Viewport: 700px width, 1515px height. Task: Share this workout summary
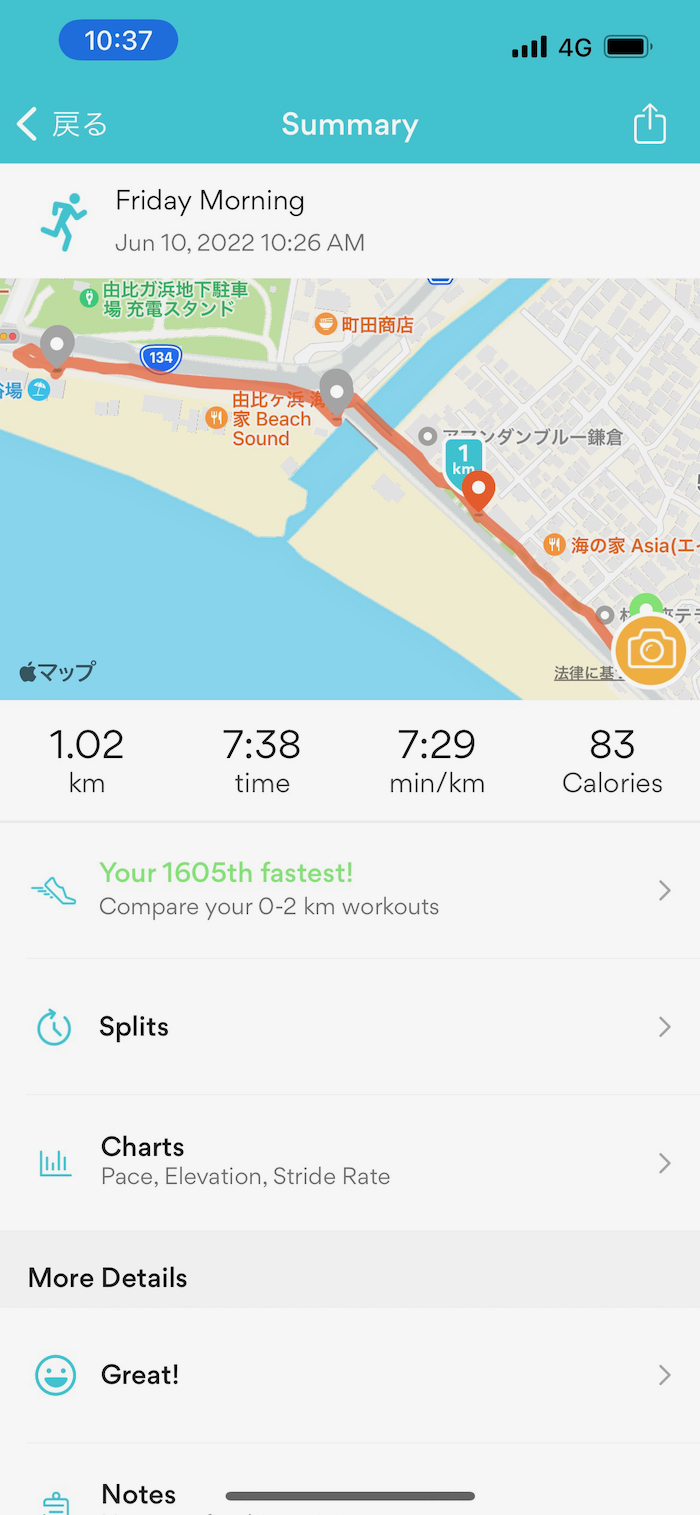pos(649,125)
